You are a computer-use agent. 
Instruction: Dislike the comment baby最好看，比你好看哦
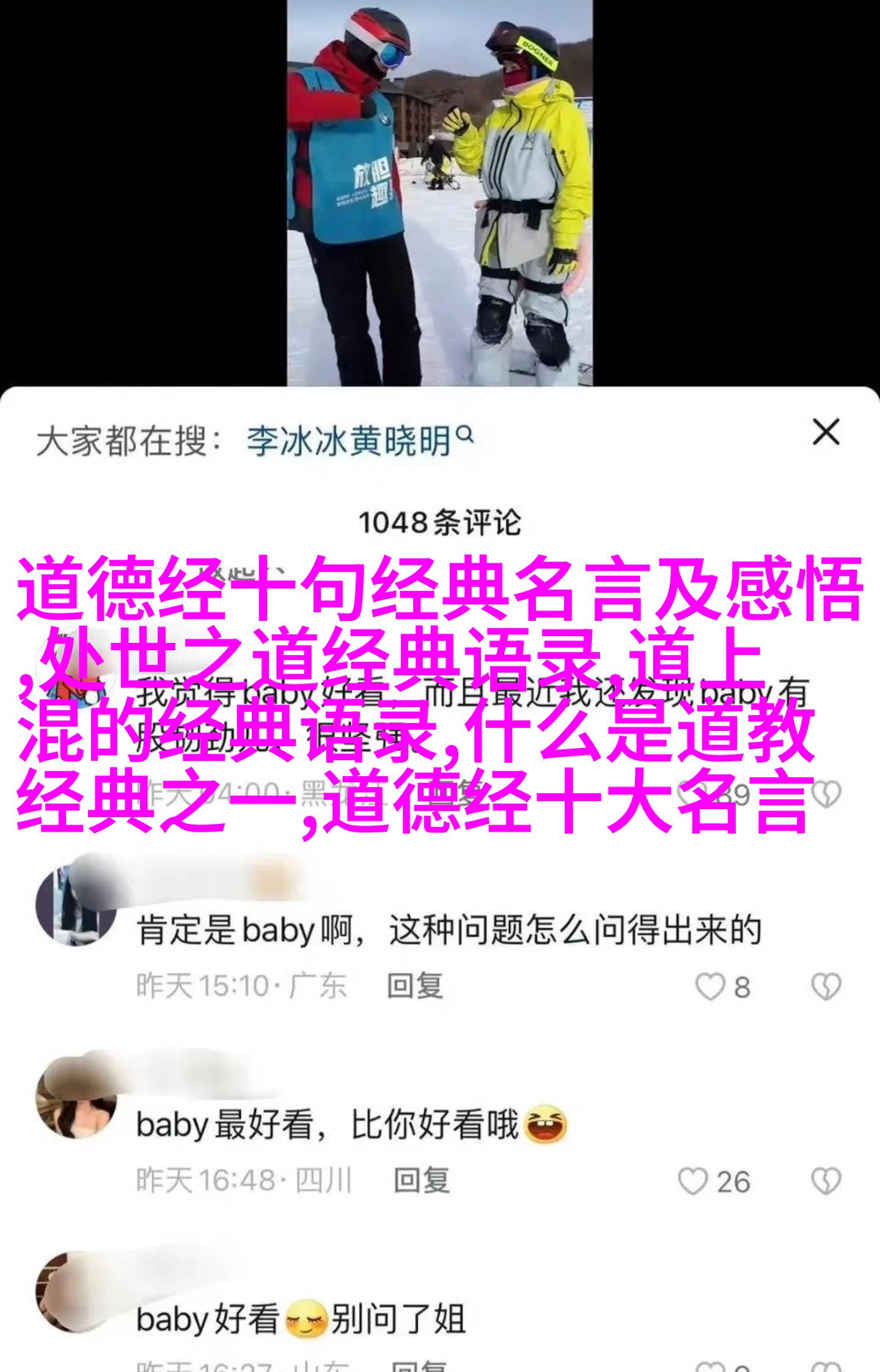(826, 1181)
